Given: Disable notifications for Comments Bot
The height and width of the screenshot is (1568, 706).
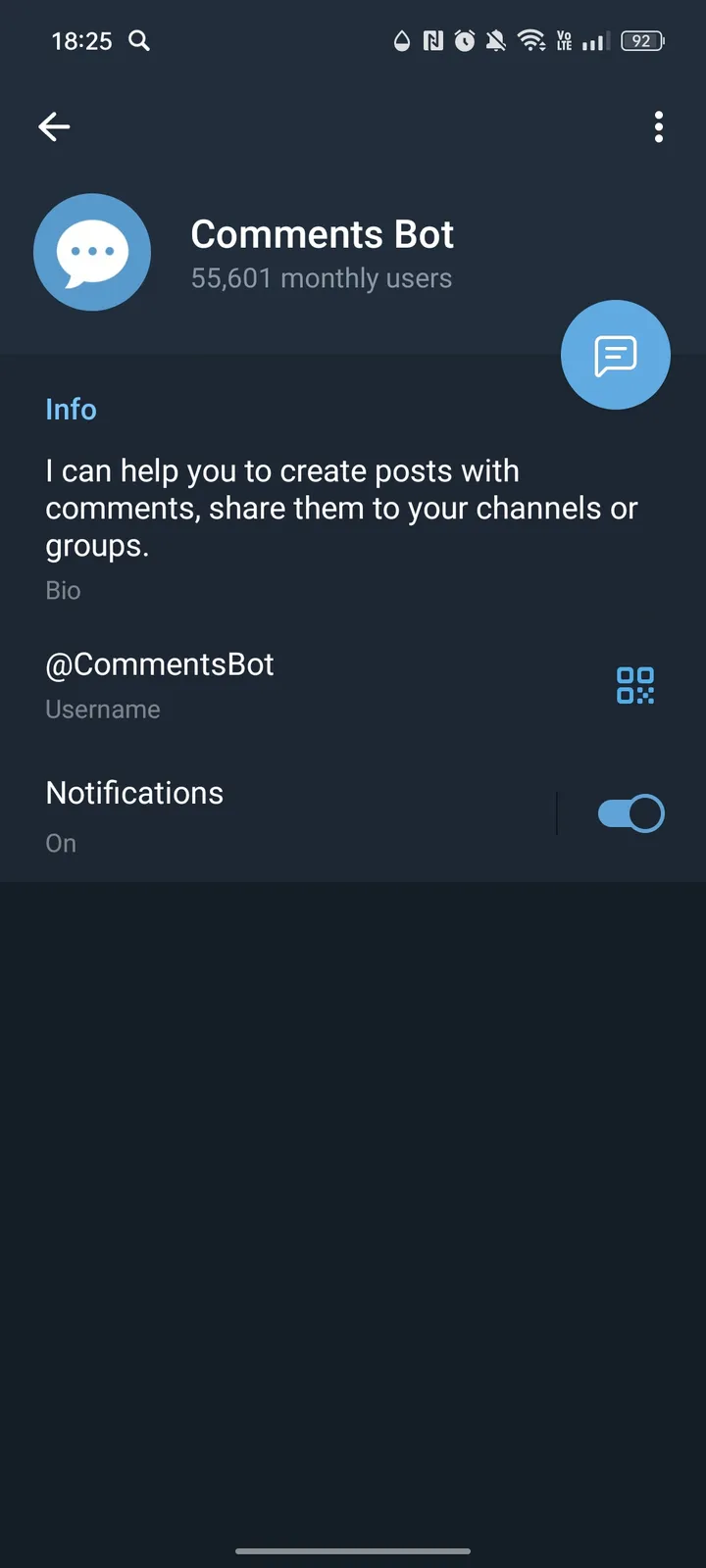Looking at the screenshot, I should (630, 812).
